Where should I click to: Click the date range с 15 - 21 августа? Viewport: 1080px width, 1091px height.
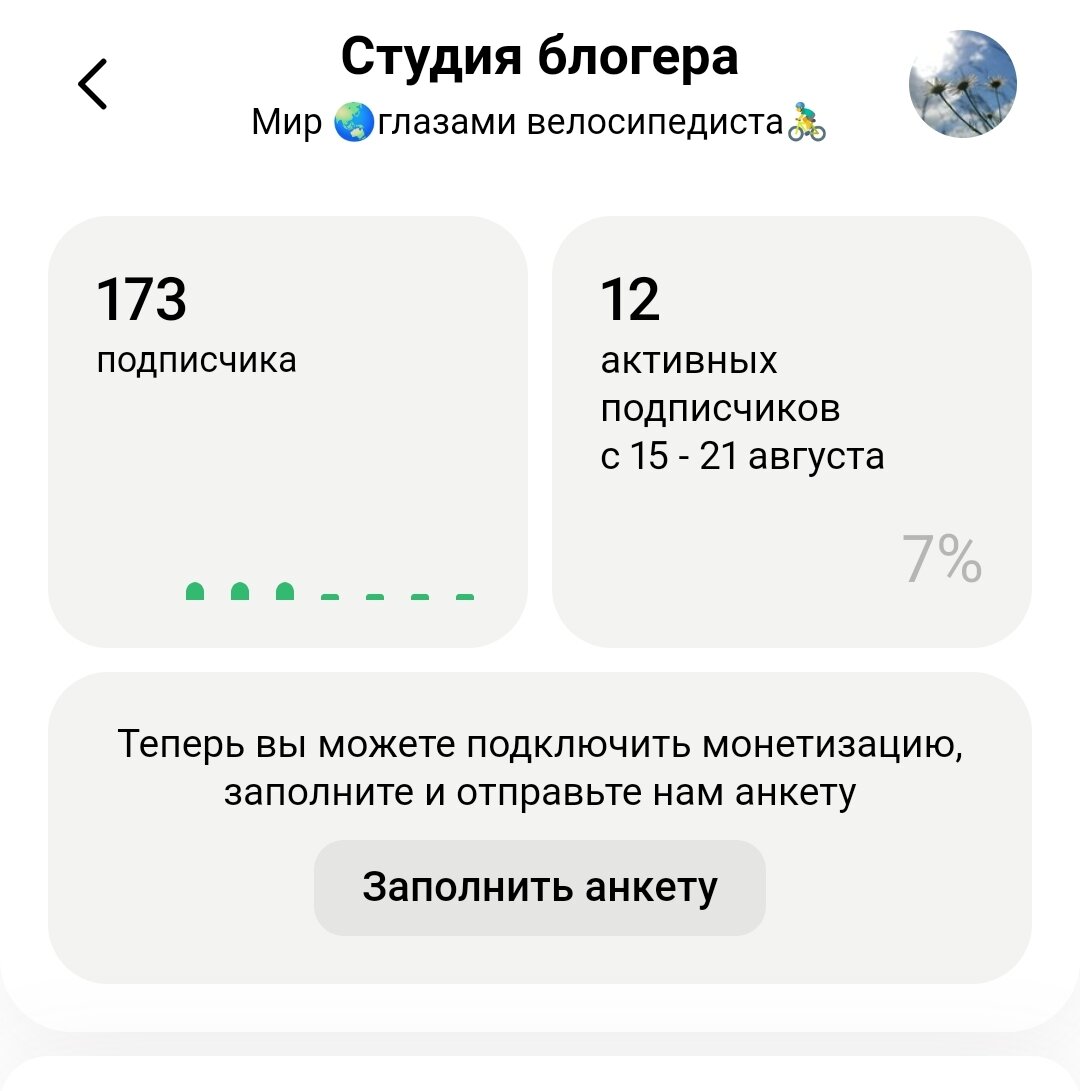[742, 457]
